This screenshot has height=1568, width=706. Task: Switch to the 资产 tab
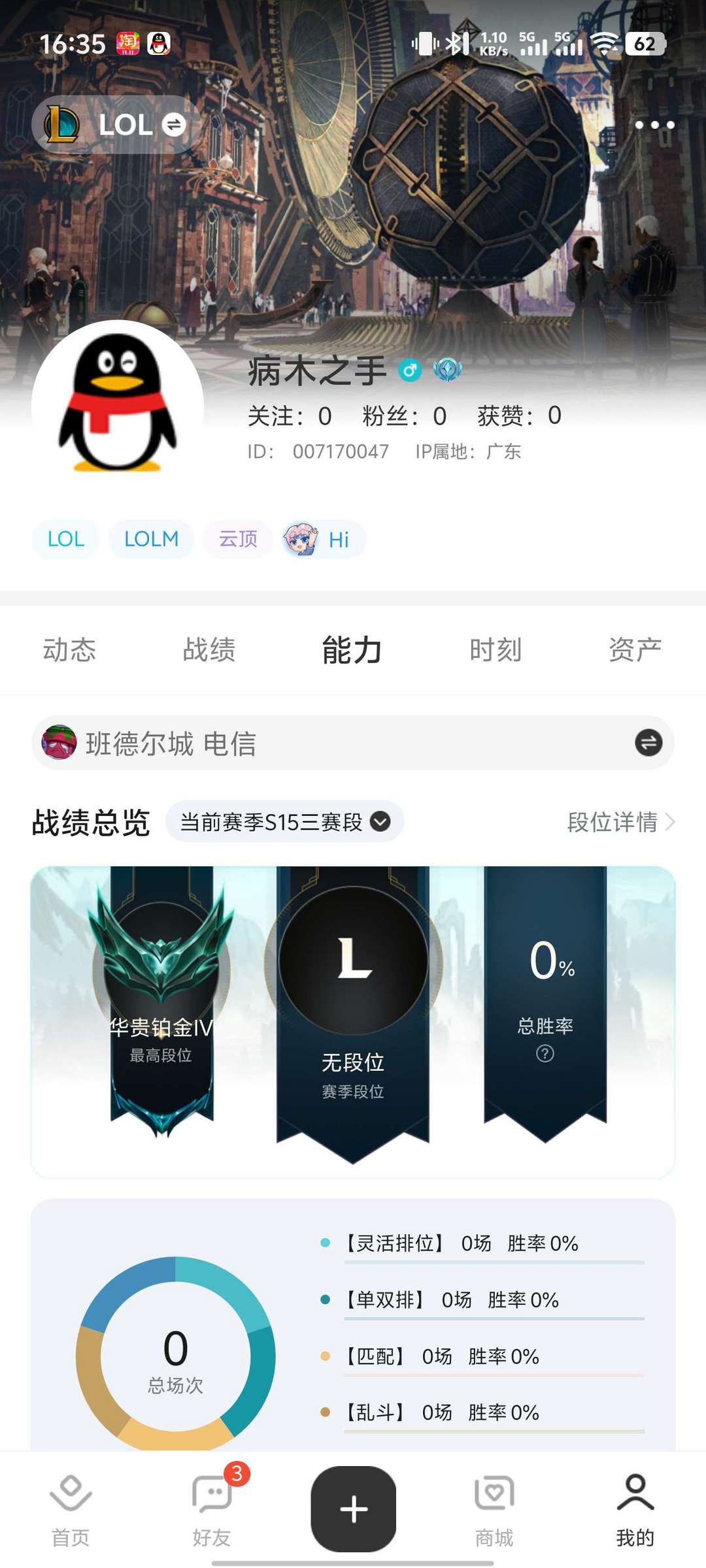(x=635, y=650)
